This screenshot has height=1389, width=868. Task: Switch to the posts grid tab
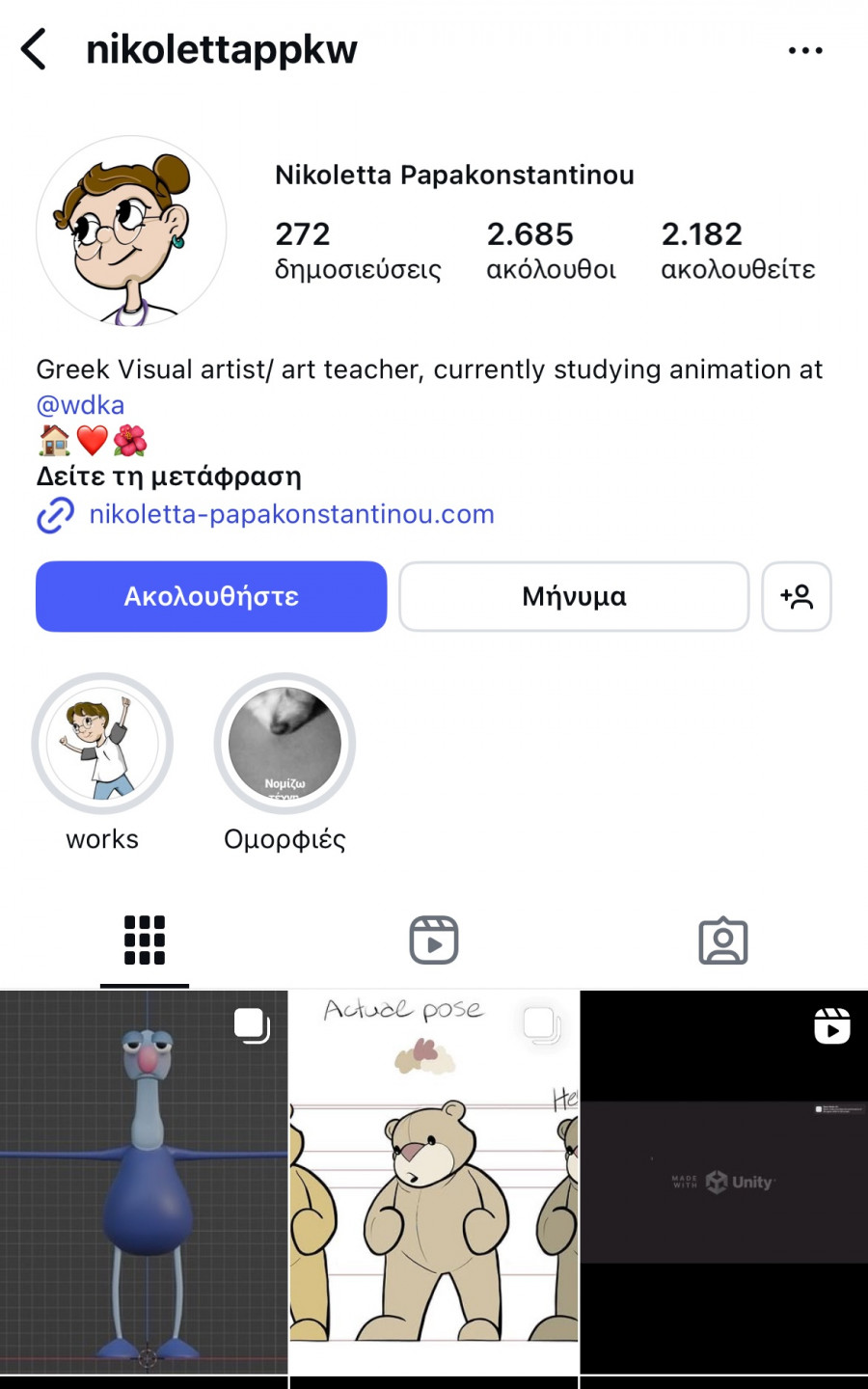[145, 940]
